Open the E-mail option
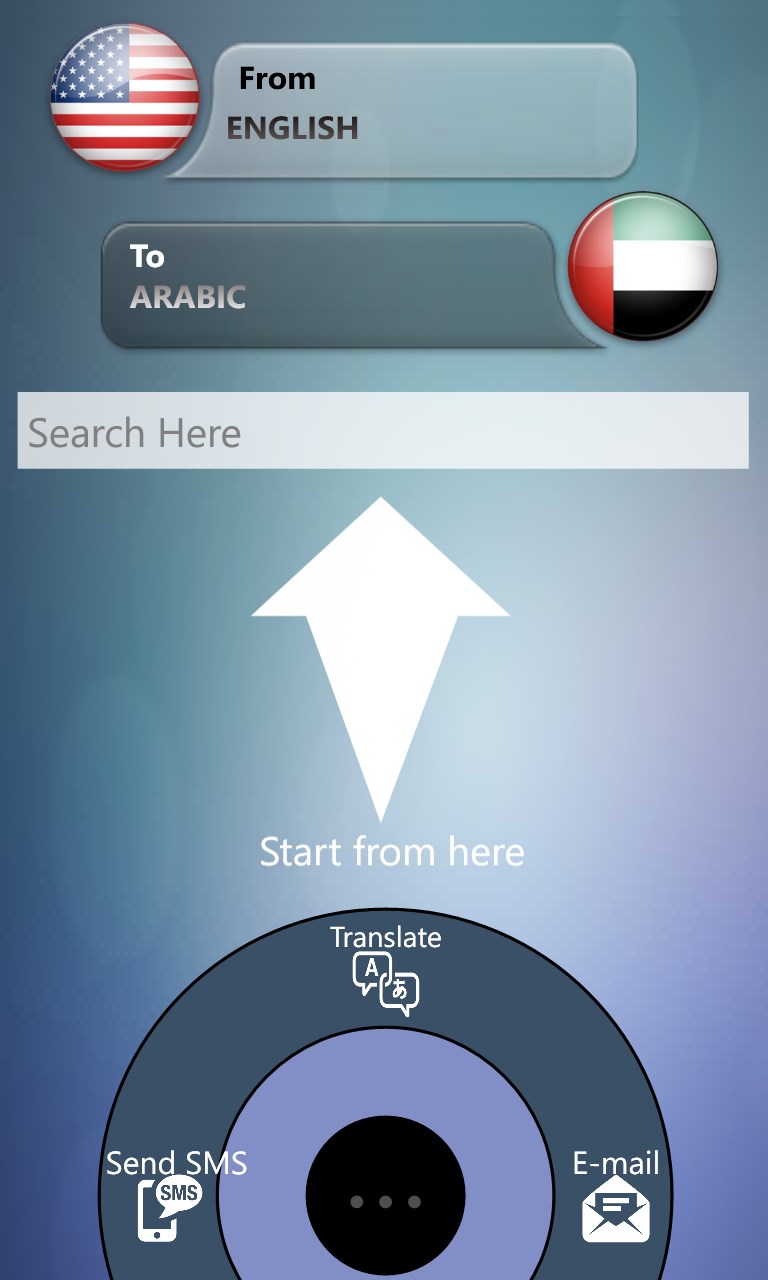This screenshot has height=1280, width=768. pyautogui.click(x=615, y=1195)
